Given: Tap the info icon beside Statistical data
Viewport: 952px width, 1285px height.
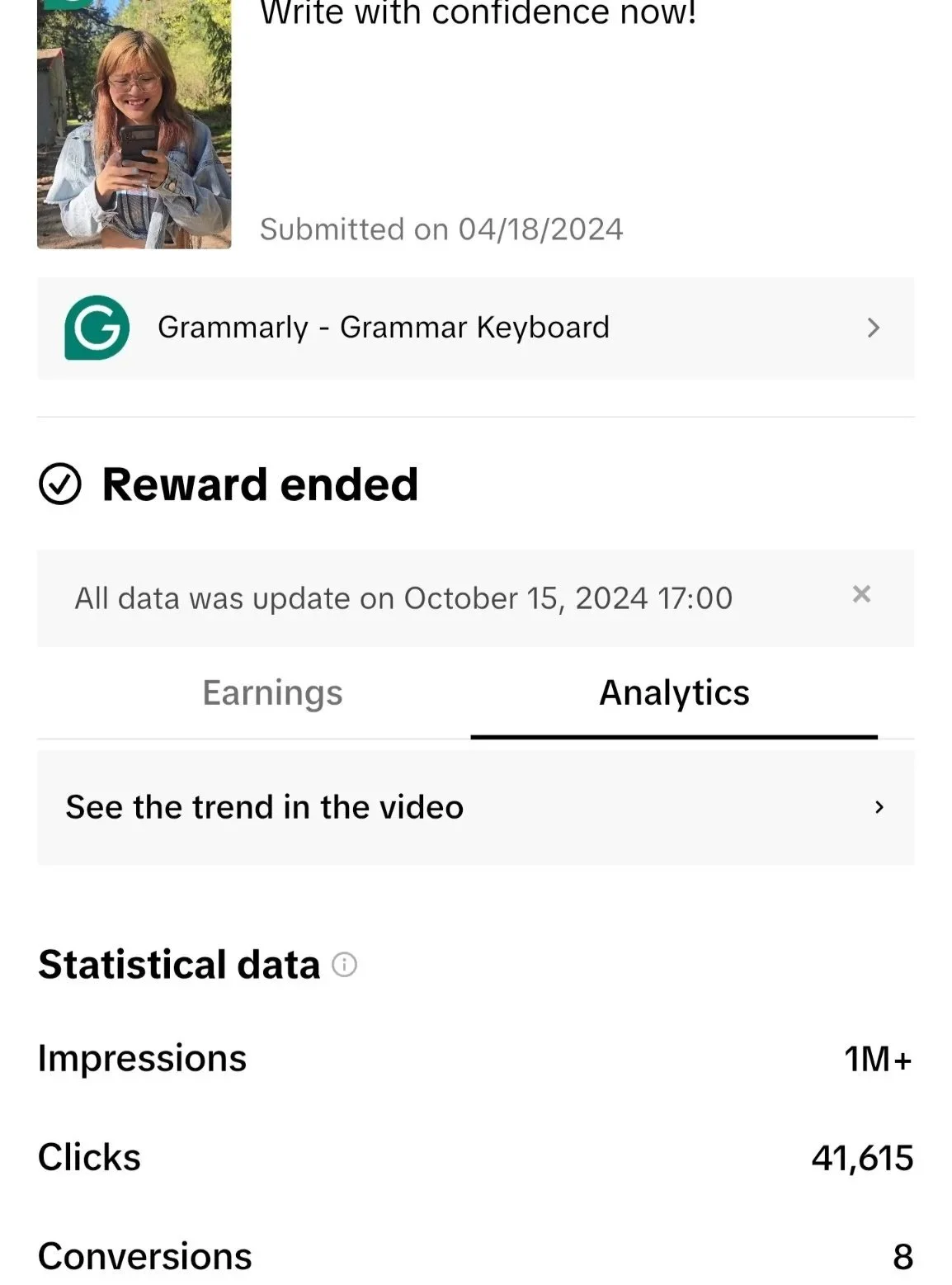Looking at the screenshot, I should click(344, 964).
